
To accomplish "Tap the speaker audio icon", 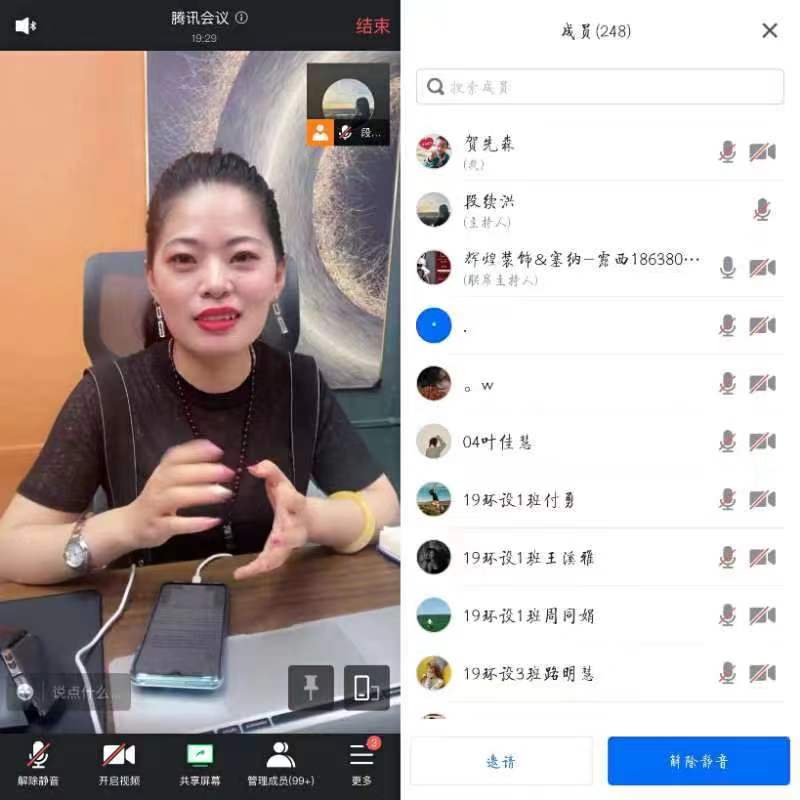I will pos(25,26).
